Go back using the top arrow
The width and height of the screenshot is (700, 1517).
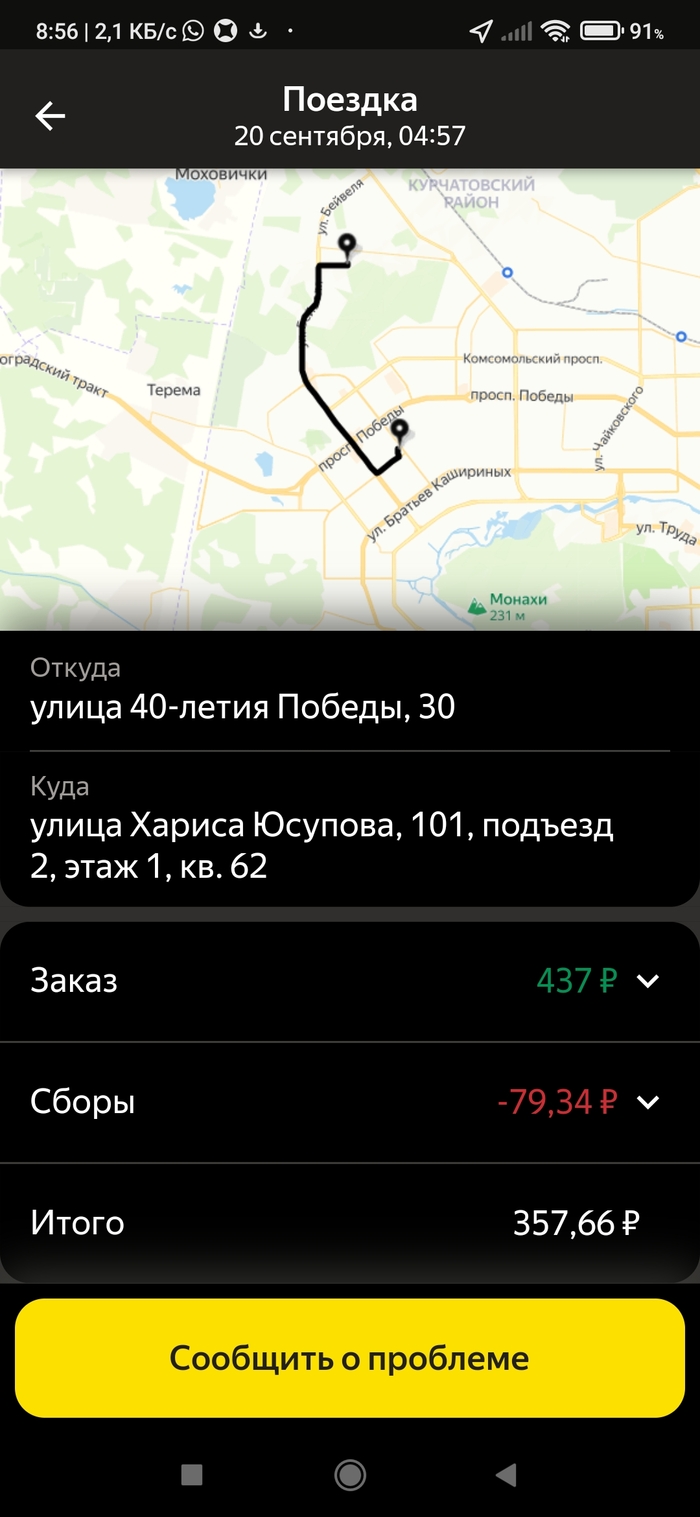(50, 116)
